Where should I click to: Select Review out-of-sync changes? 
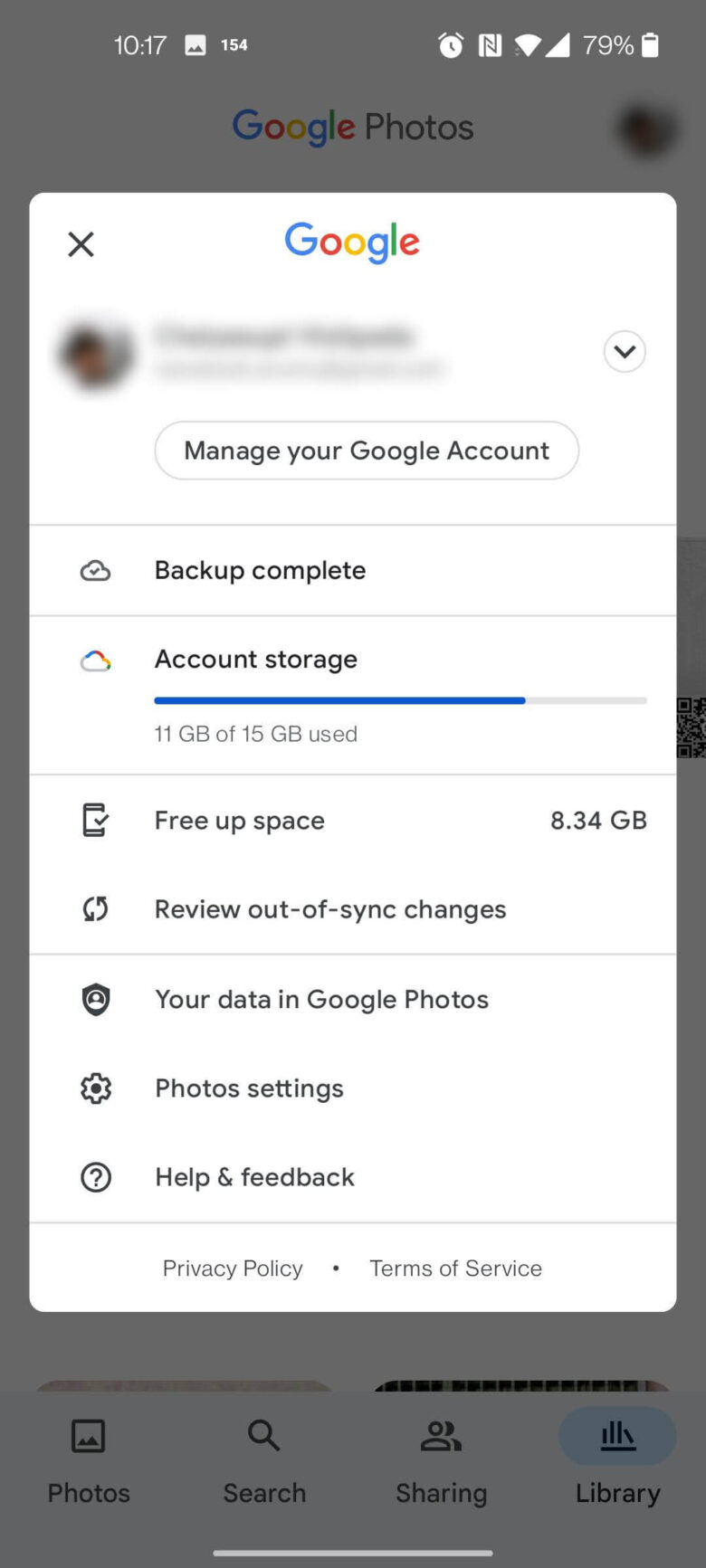[330, 908]
